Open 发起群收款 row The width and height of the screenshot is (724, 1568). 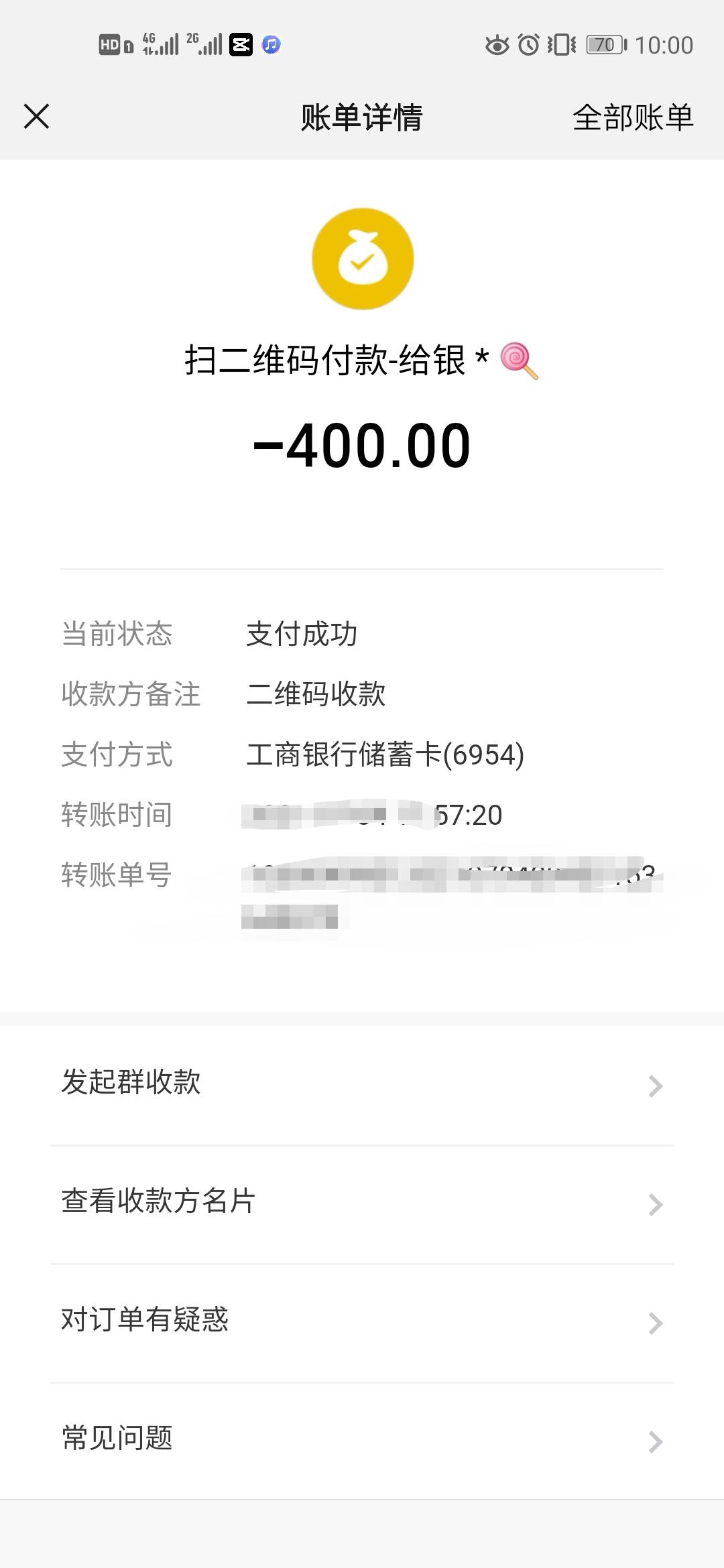click(x=362, y=1084)
